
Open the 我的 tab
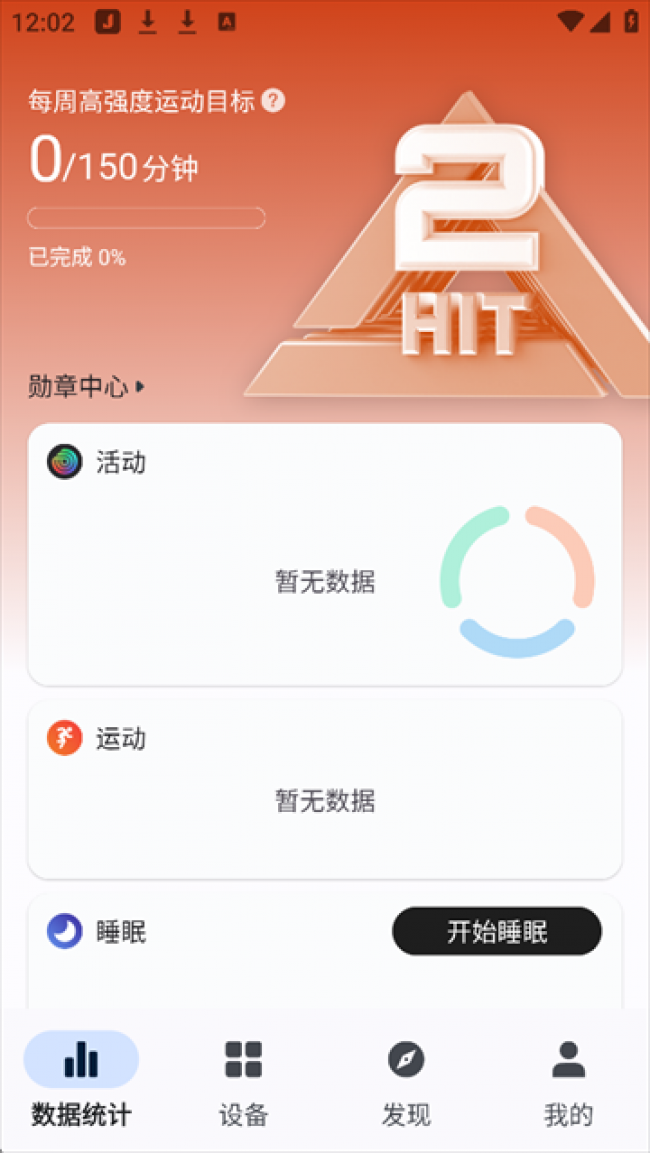pos(568,1078)
